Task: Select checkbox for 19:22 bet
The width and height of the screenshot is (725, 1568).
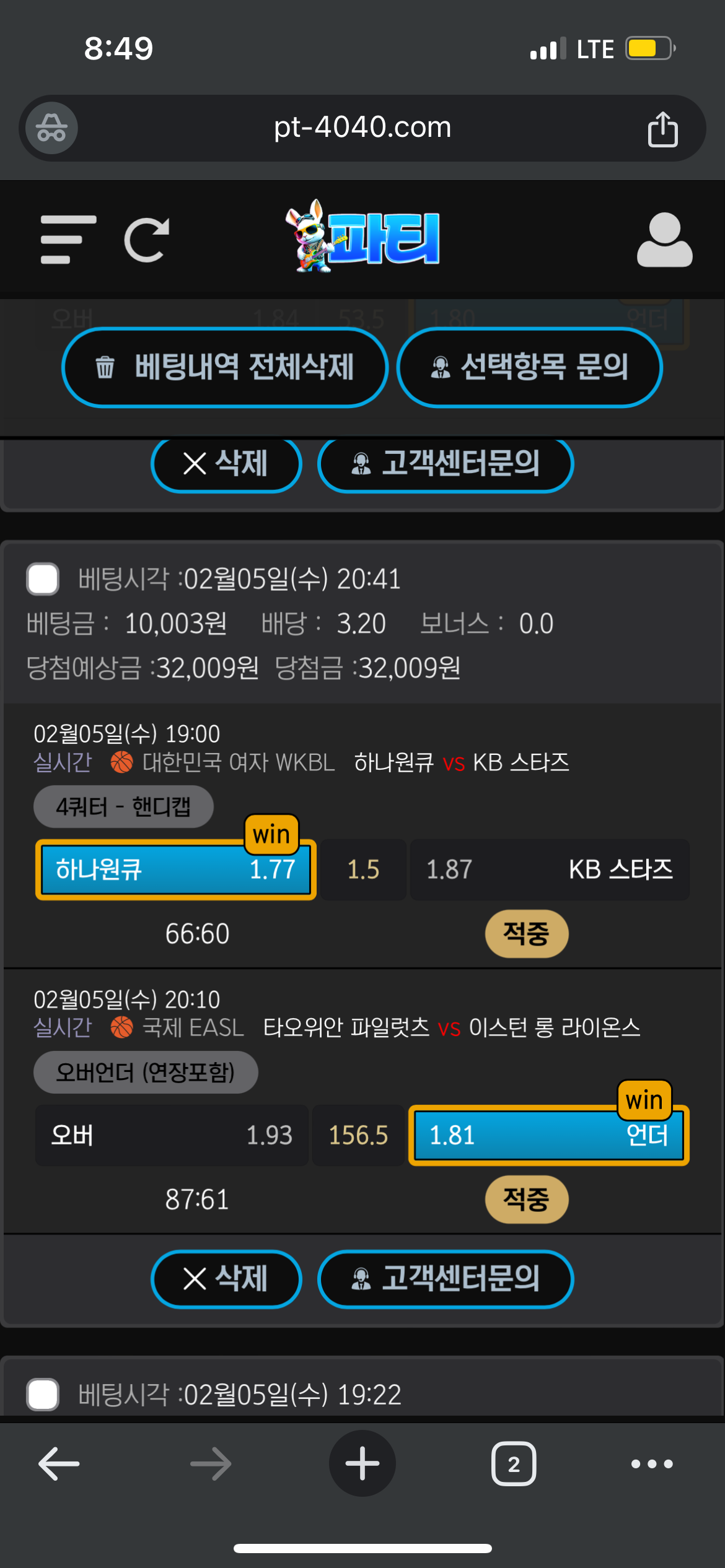Action: [x=43, y=1395]
